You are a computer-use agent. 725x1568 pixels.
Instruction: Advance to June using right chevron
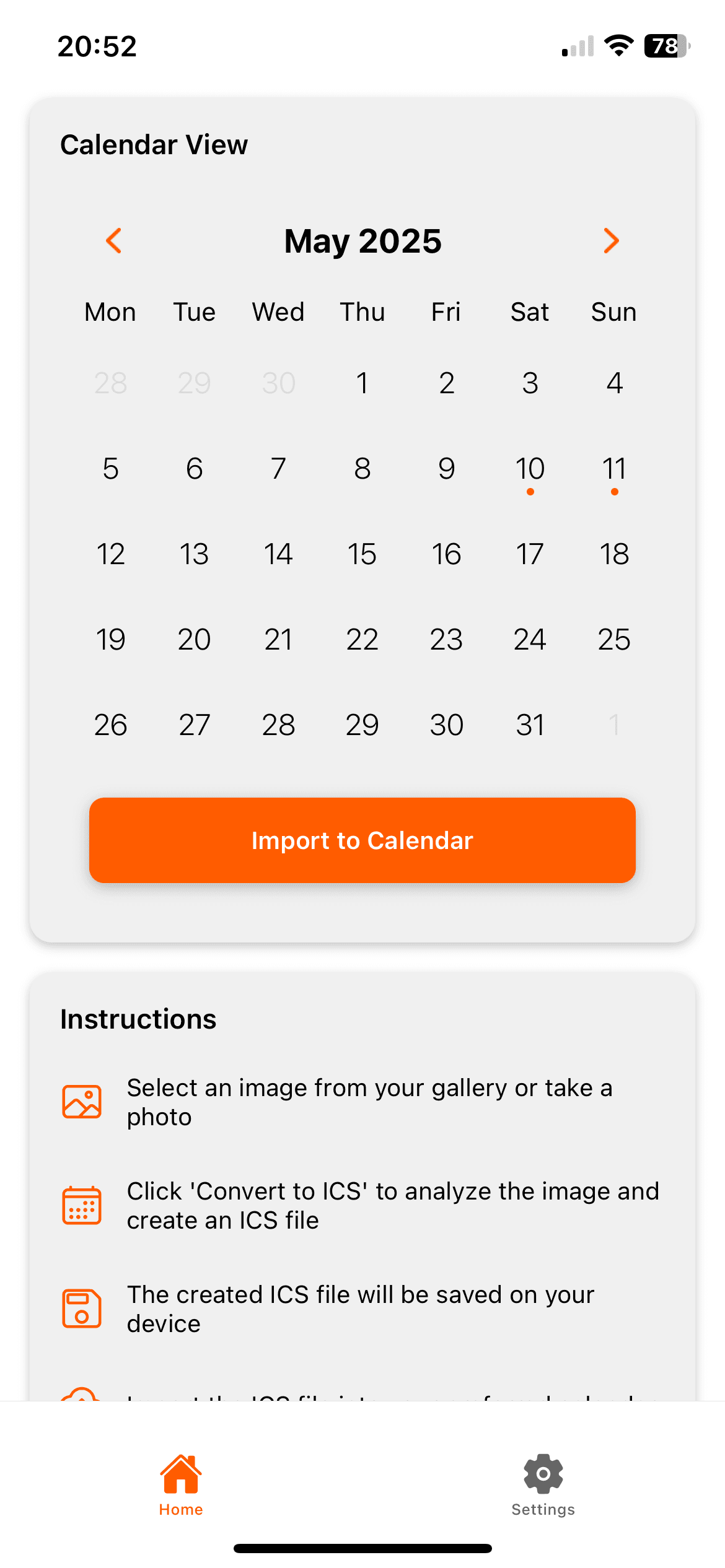[x=611, y=241]
